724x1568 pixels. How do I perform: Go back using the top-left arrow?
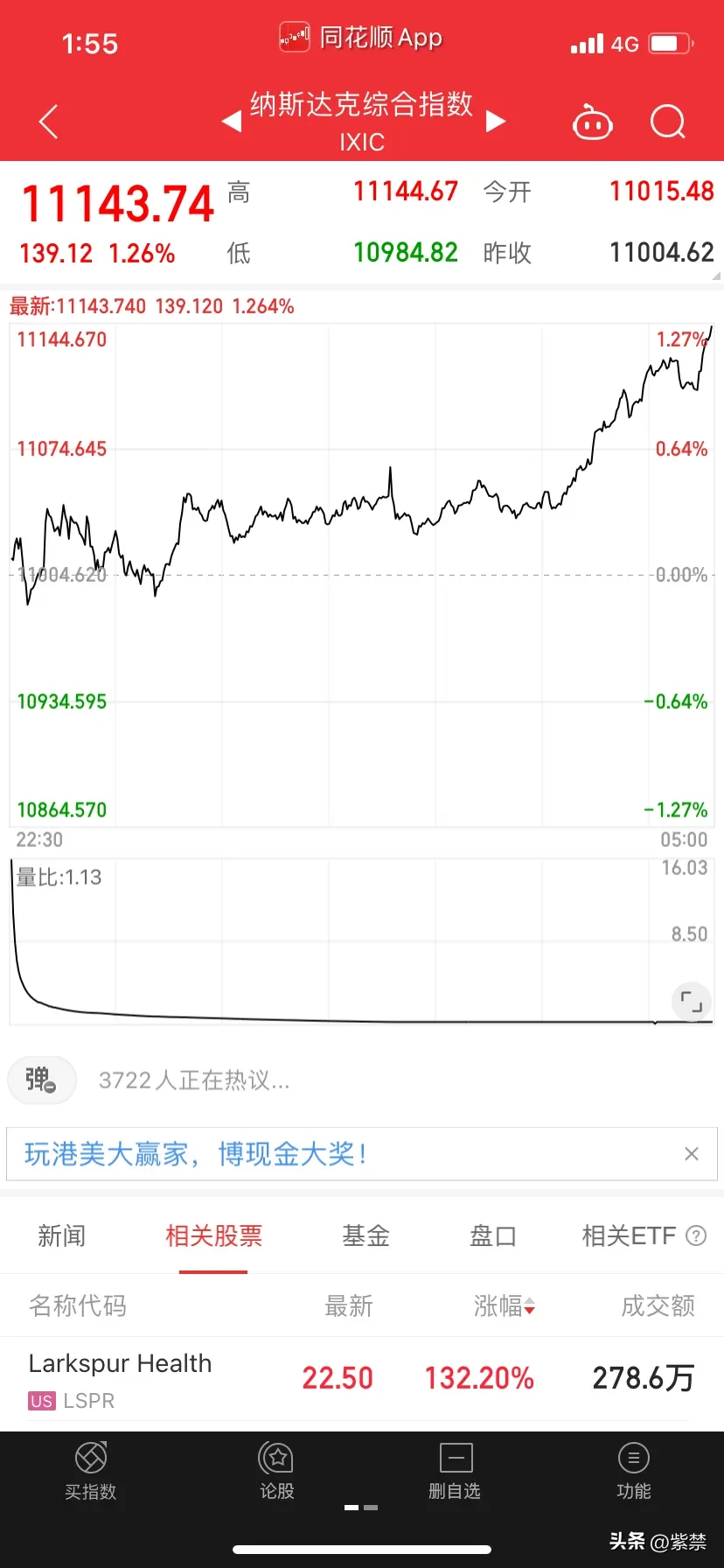click(x=49, y=122)
